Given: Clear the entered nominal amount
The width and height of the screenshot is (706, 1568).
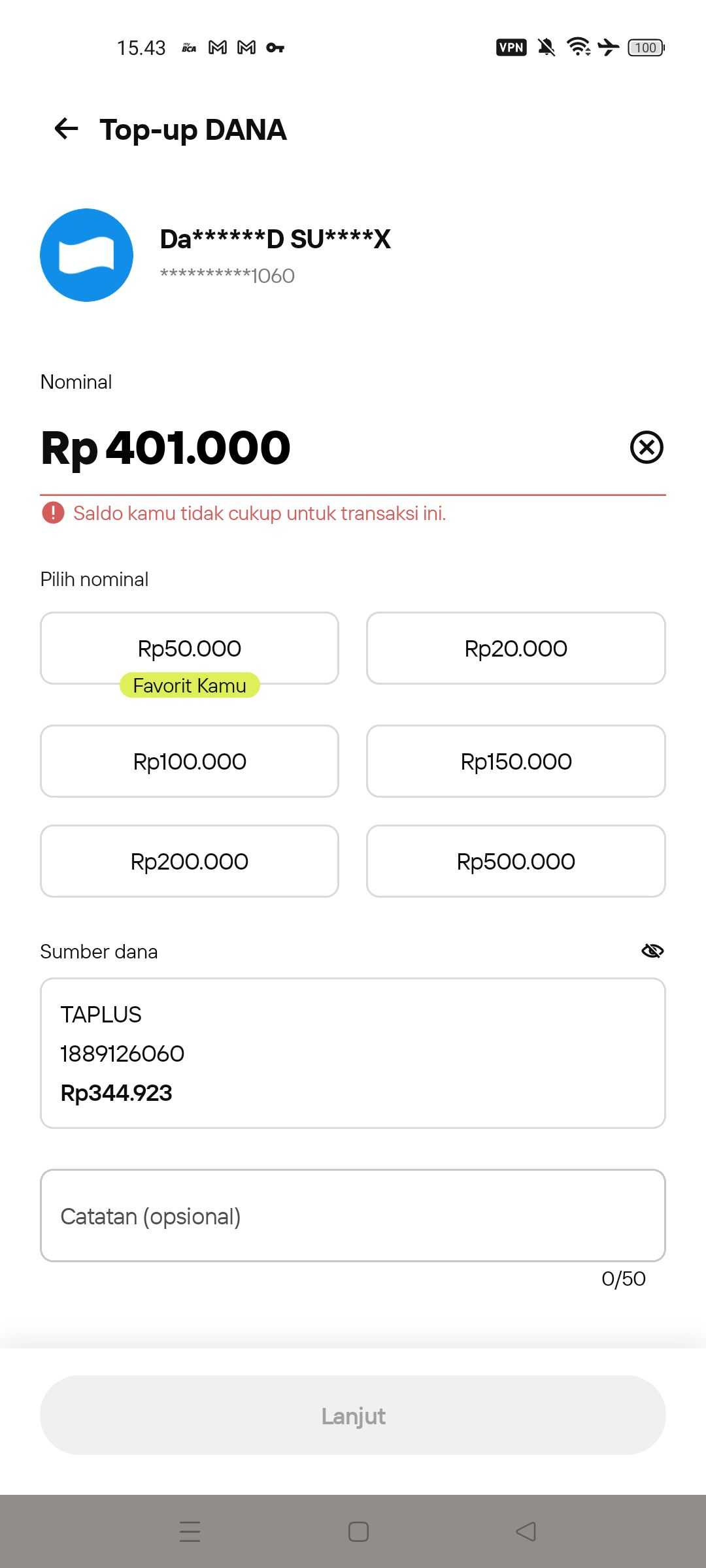Looking at the screenshot, I should [x=647, y=448].
